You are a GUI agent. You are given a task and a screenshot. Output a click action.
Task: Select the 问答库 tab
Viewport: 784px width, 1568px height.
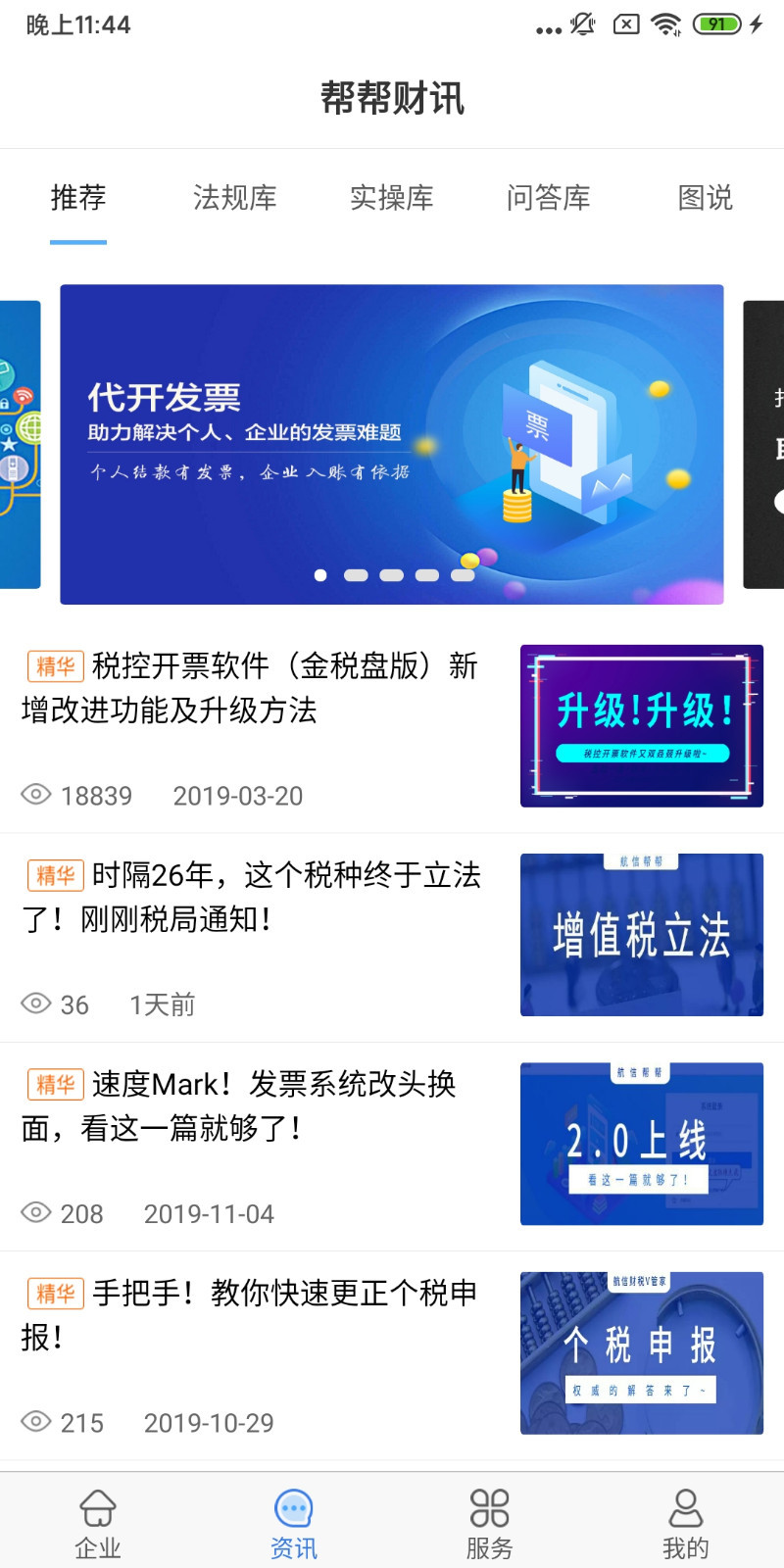(x=549, y=198)
